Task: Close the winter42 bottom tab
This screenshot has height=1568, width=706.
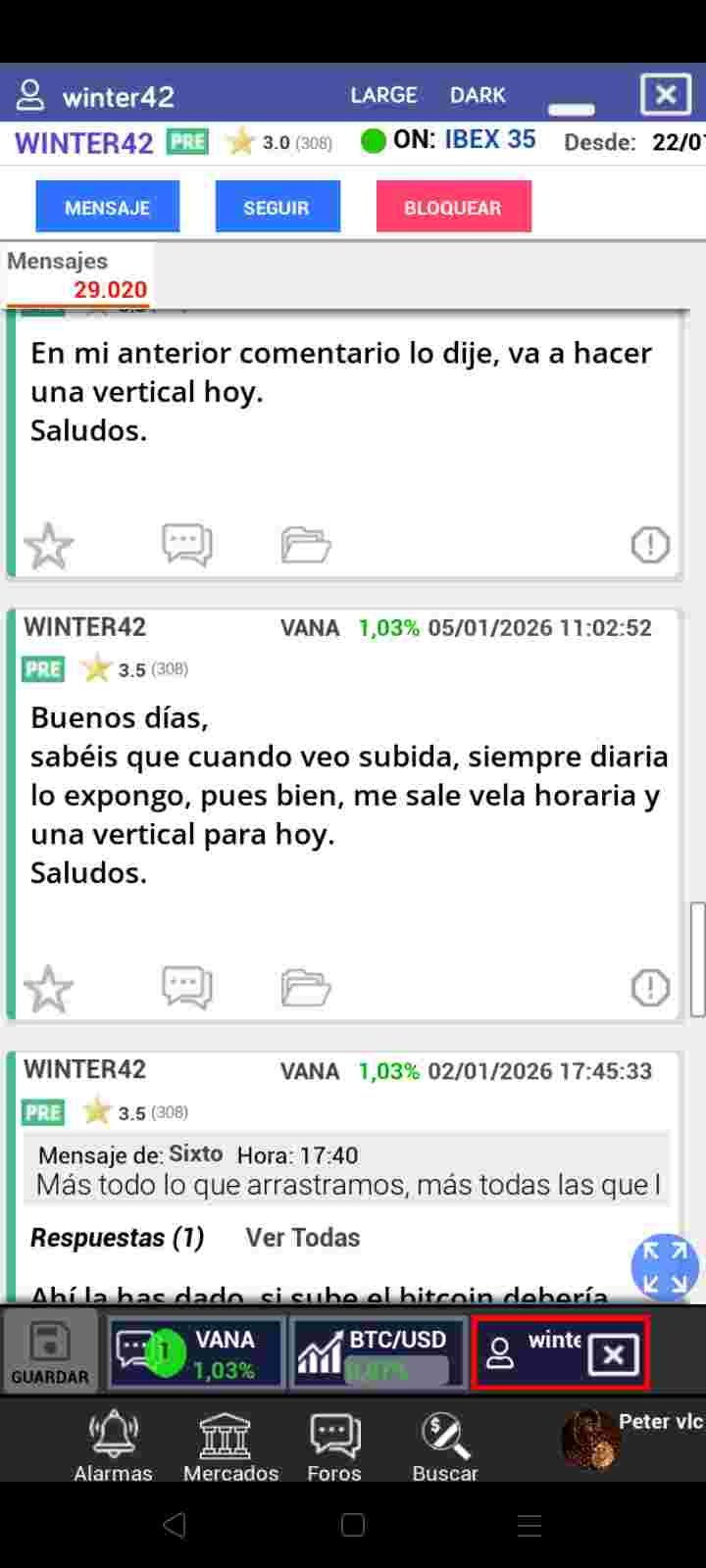Action: point(613,1355)
